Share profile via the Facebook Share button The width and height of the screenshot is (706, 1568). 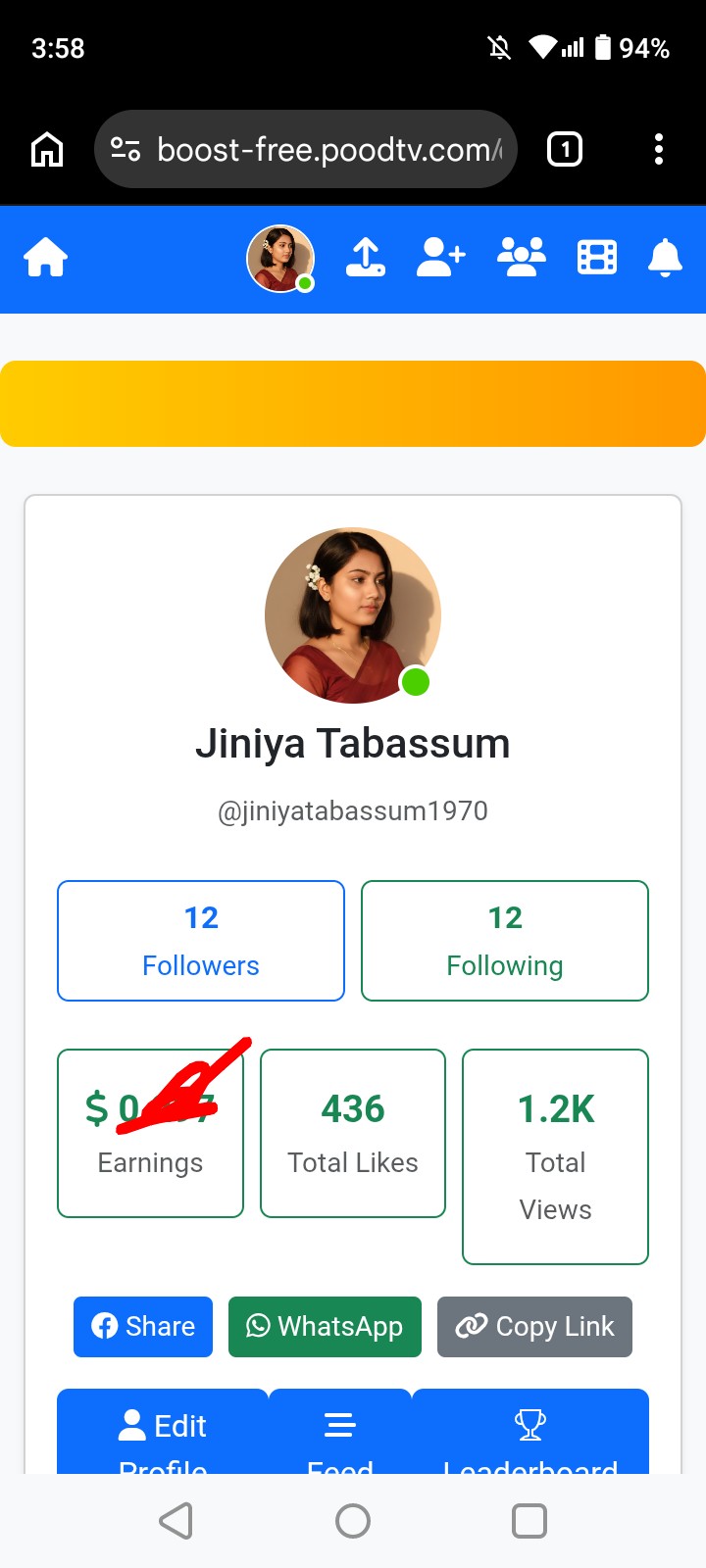point(143,1327)
